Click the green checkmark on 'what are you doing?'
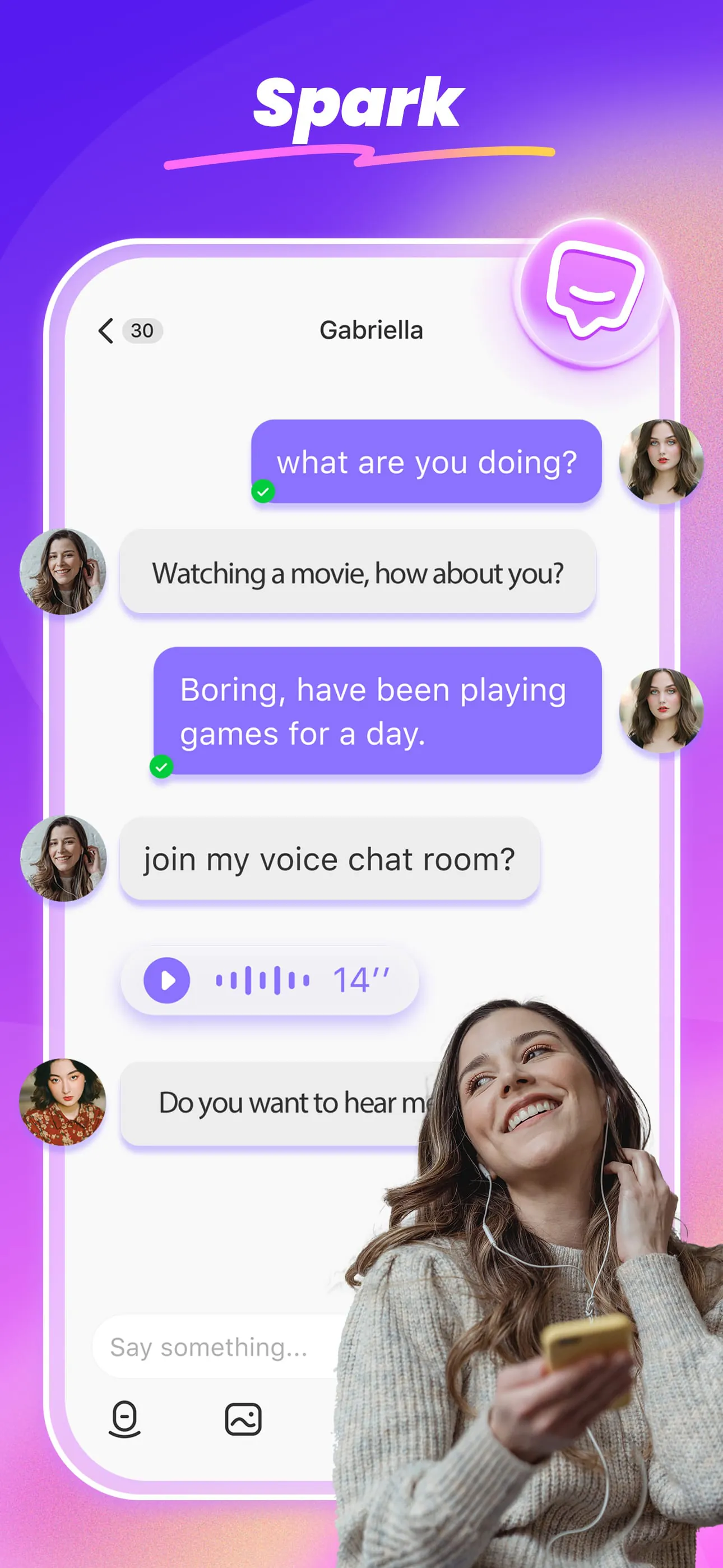Screen dimensions: 723x1568 pos(263,491)
